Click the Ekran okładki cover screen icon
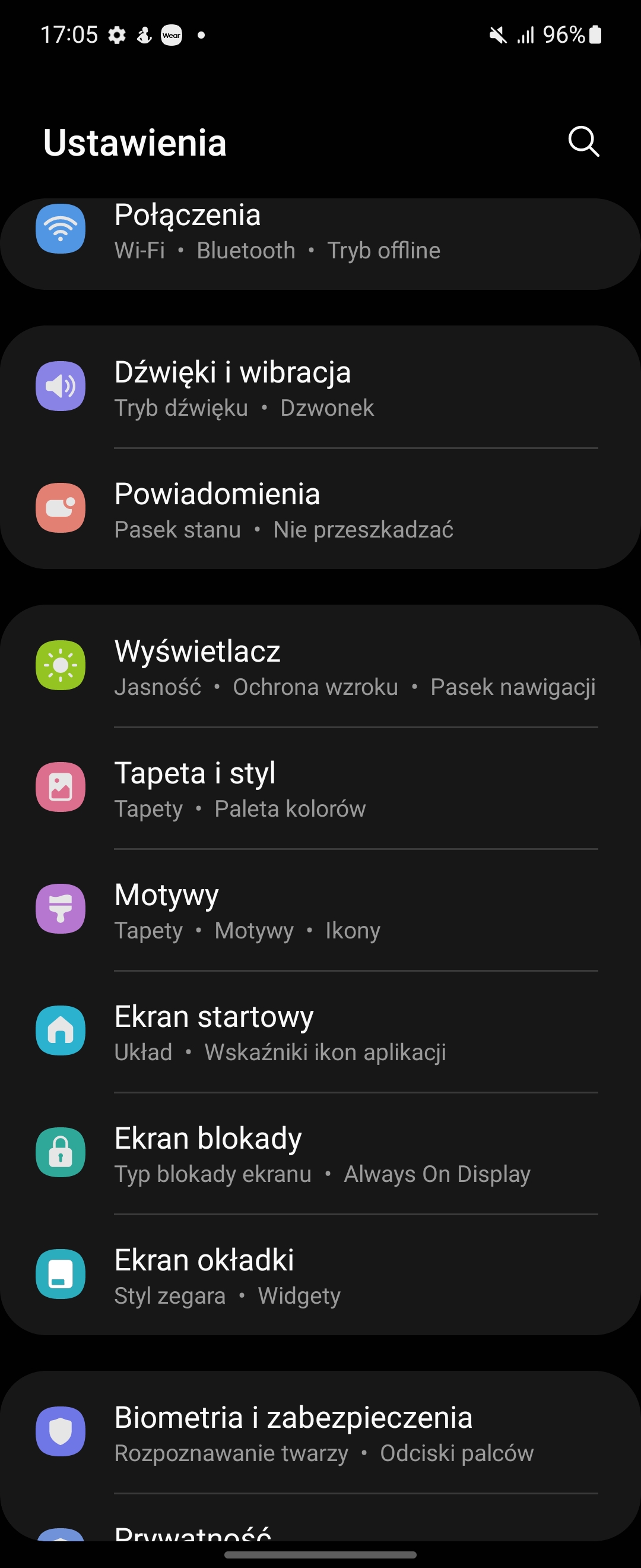Viewport: 641px width, 1568px height. click(61, 1274)
